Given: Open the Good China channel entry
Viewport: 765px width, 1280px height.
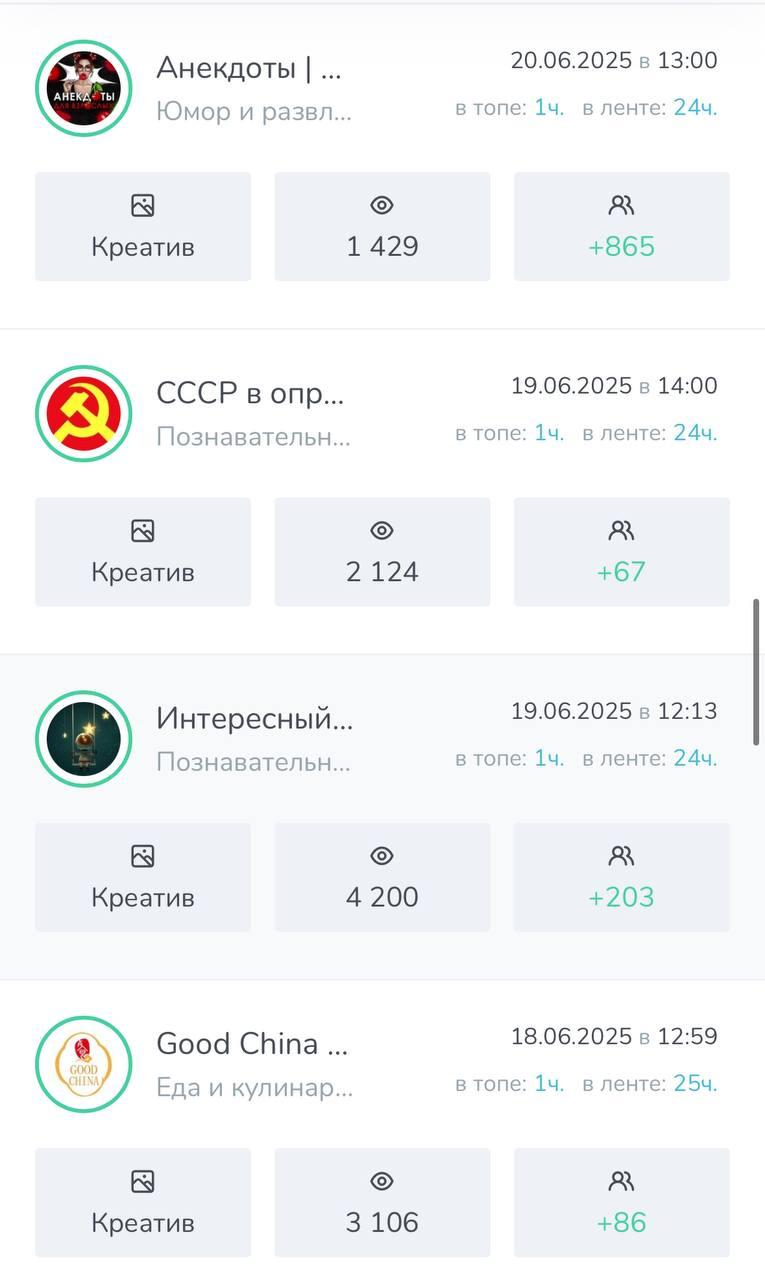Looking at the screenshot, I should point(252,1044).
